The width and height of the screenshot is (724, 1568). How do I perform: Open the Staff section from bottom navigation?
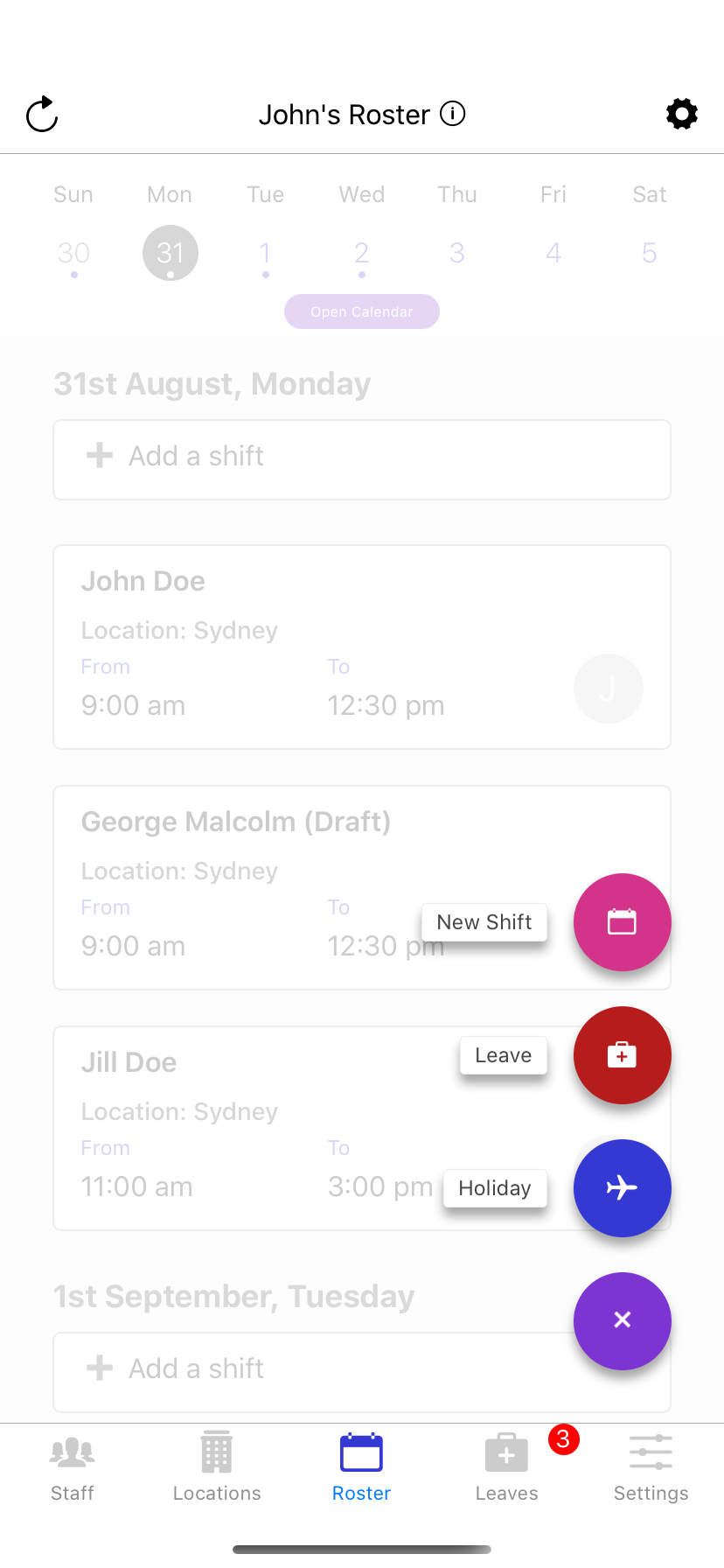(72, 1466)
